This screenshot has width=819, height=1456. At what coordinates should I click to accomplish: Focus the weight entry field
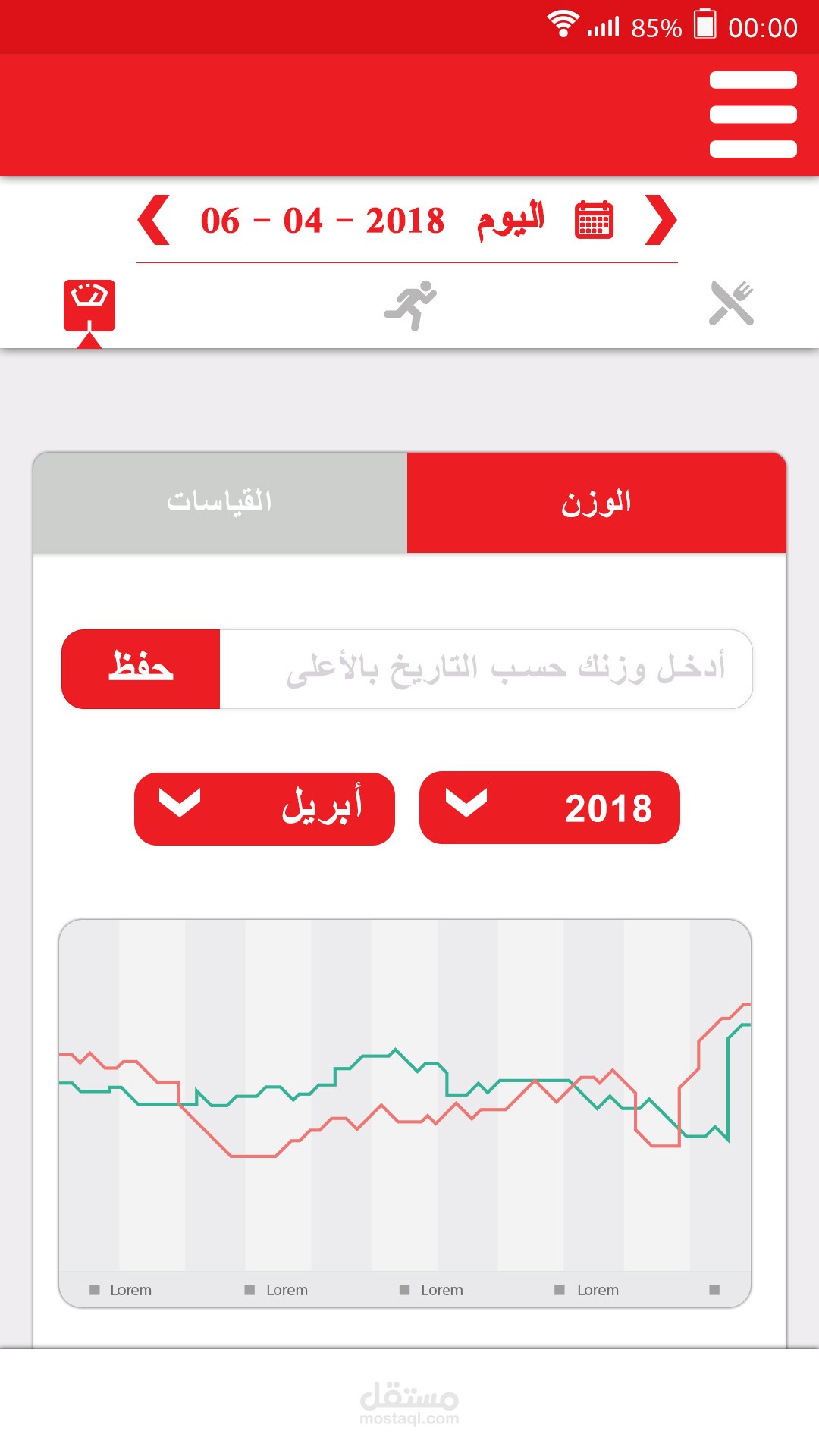485,669
